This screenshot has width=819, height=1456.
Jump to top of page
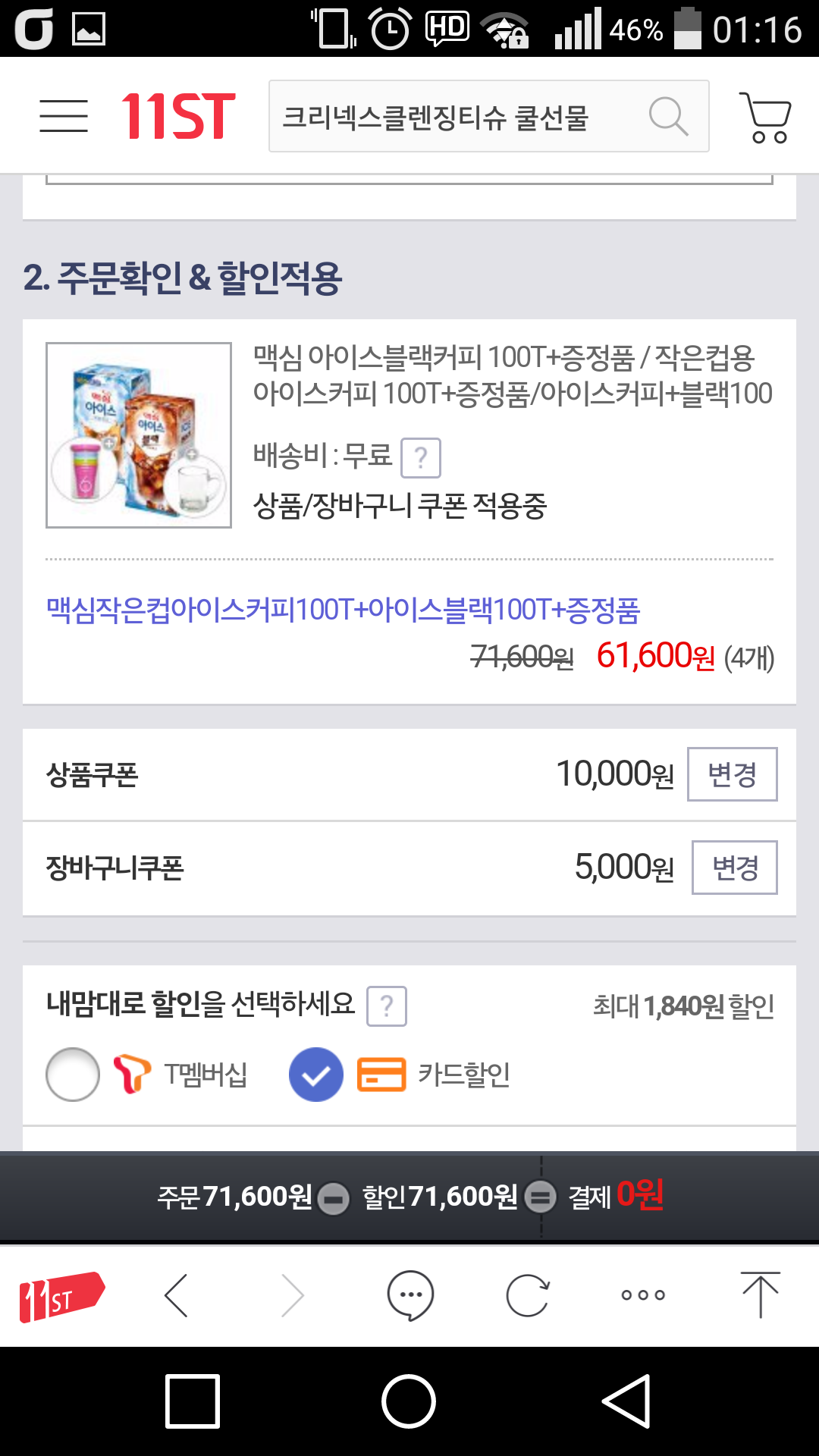pos(760,1295)
